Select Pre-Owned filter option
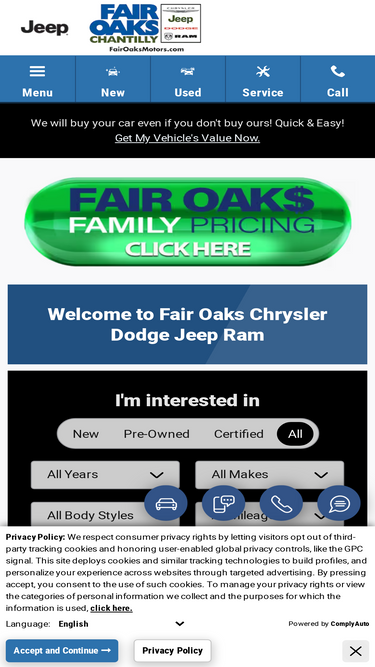Viewport: 375px width, 667px height. coord(156,434)
